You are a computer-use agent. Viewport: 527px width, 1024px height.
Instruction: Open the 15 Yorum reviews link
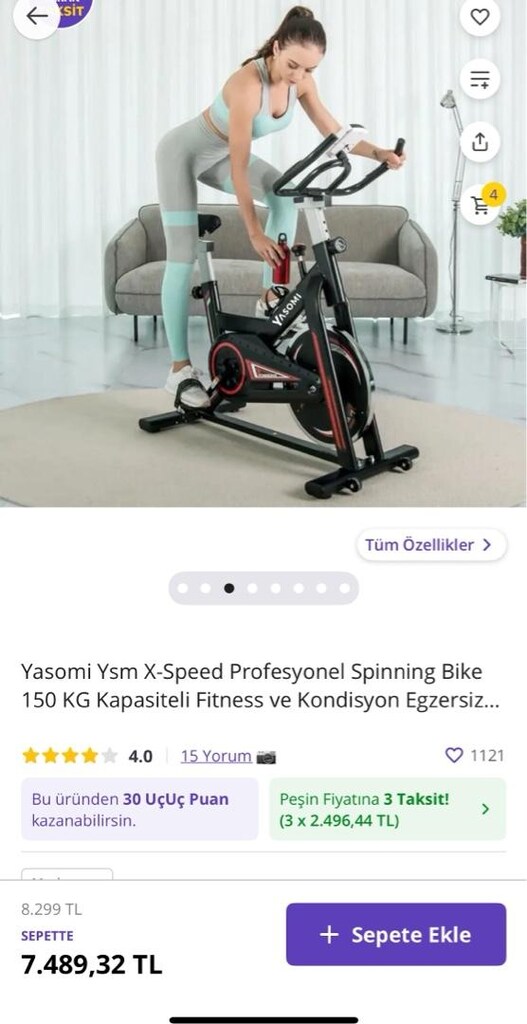(216, 756)
